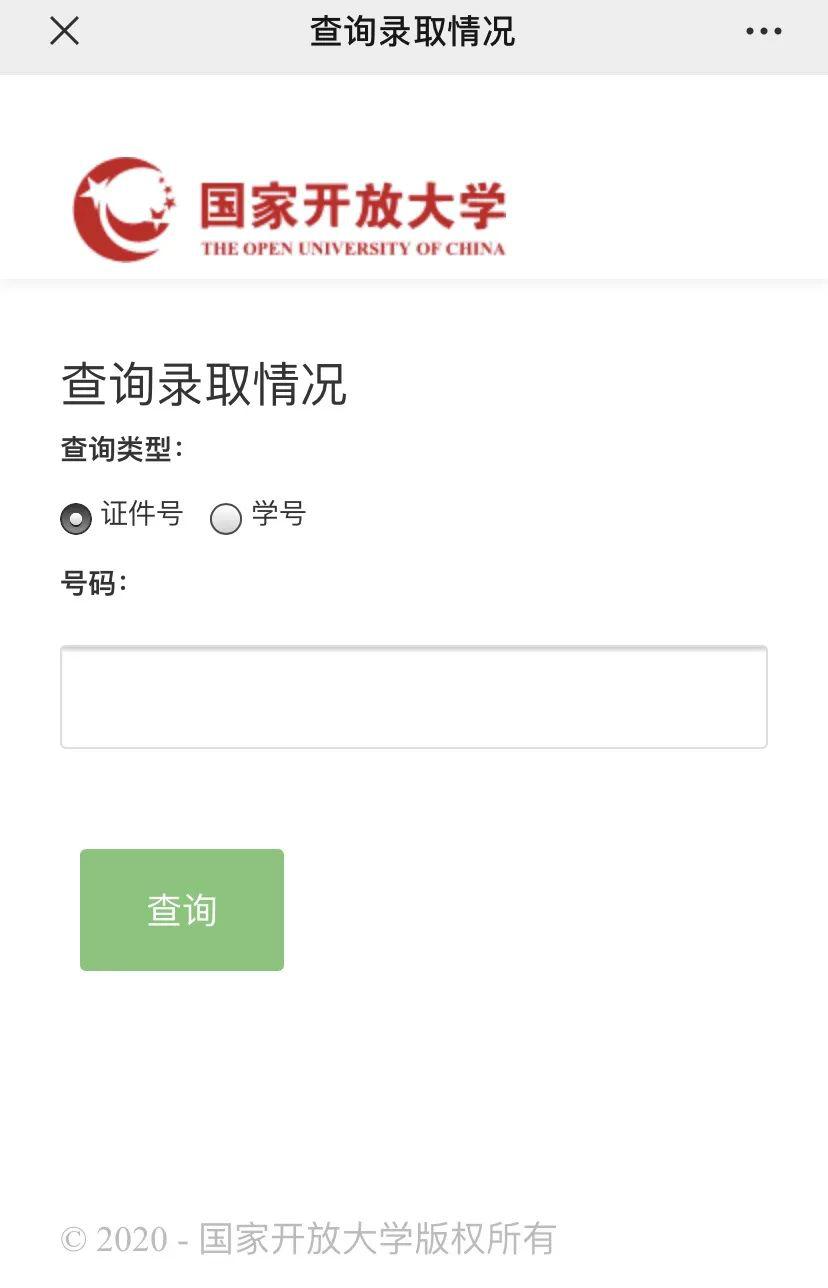
Task: Close the 查询录取情况 page
Action: point(64,31)
